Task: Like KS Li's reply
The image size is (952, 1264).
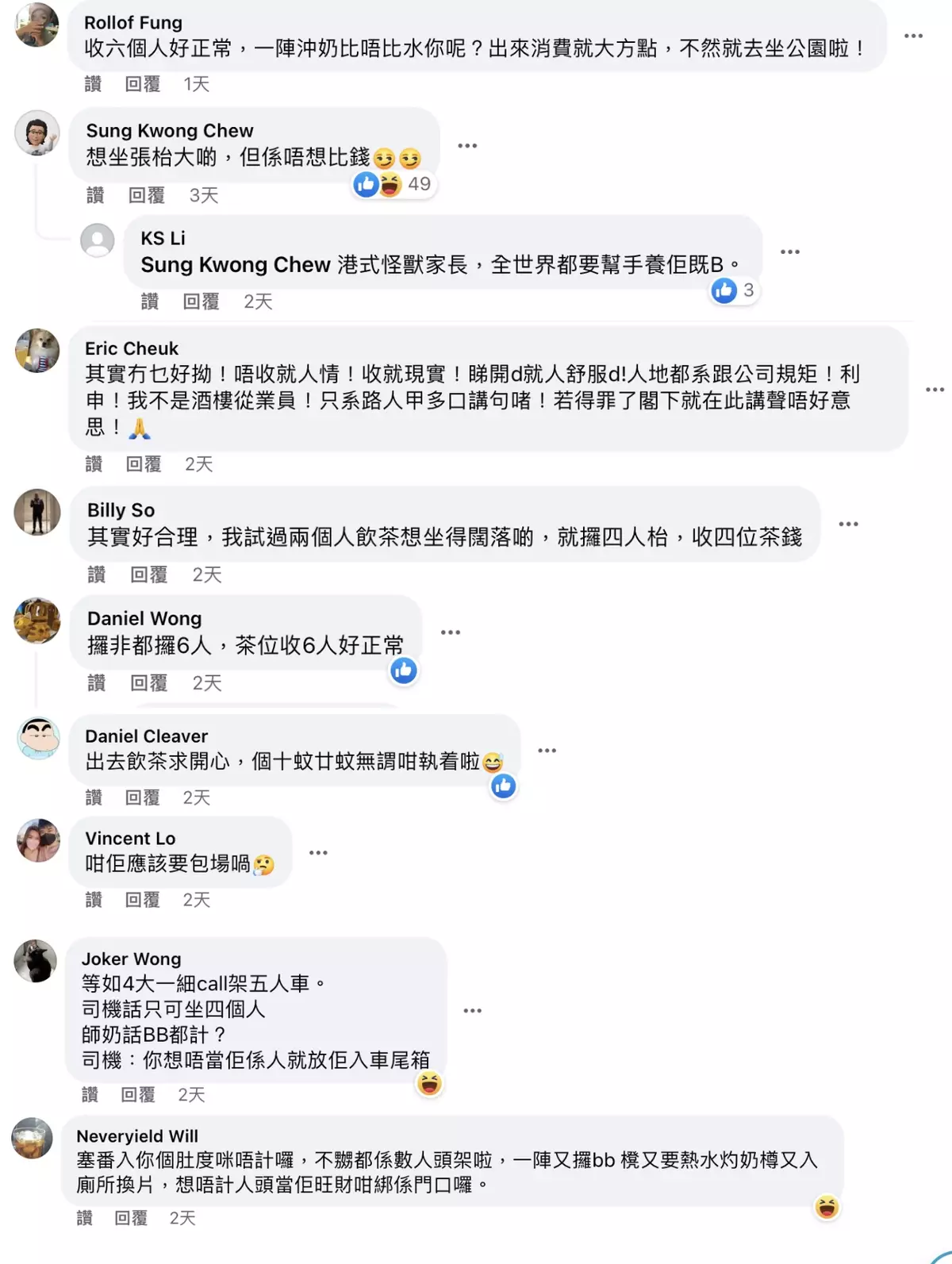Action: pyautogui.click(x=150, y=302)
